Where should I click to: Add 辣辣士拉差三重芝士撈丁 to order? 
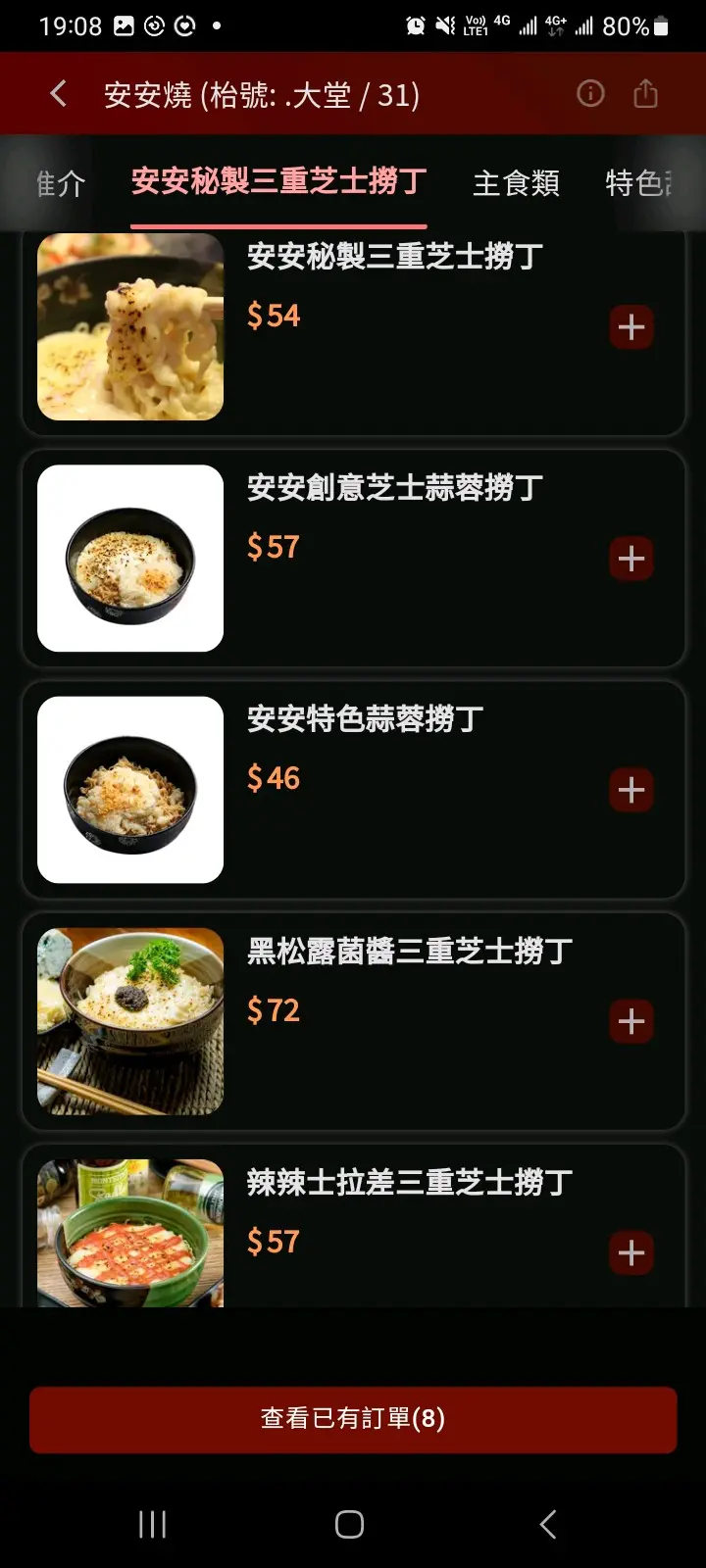pyautogui.click(x=631, y=1252)
